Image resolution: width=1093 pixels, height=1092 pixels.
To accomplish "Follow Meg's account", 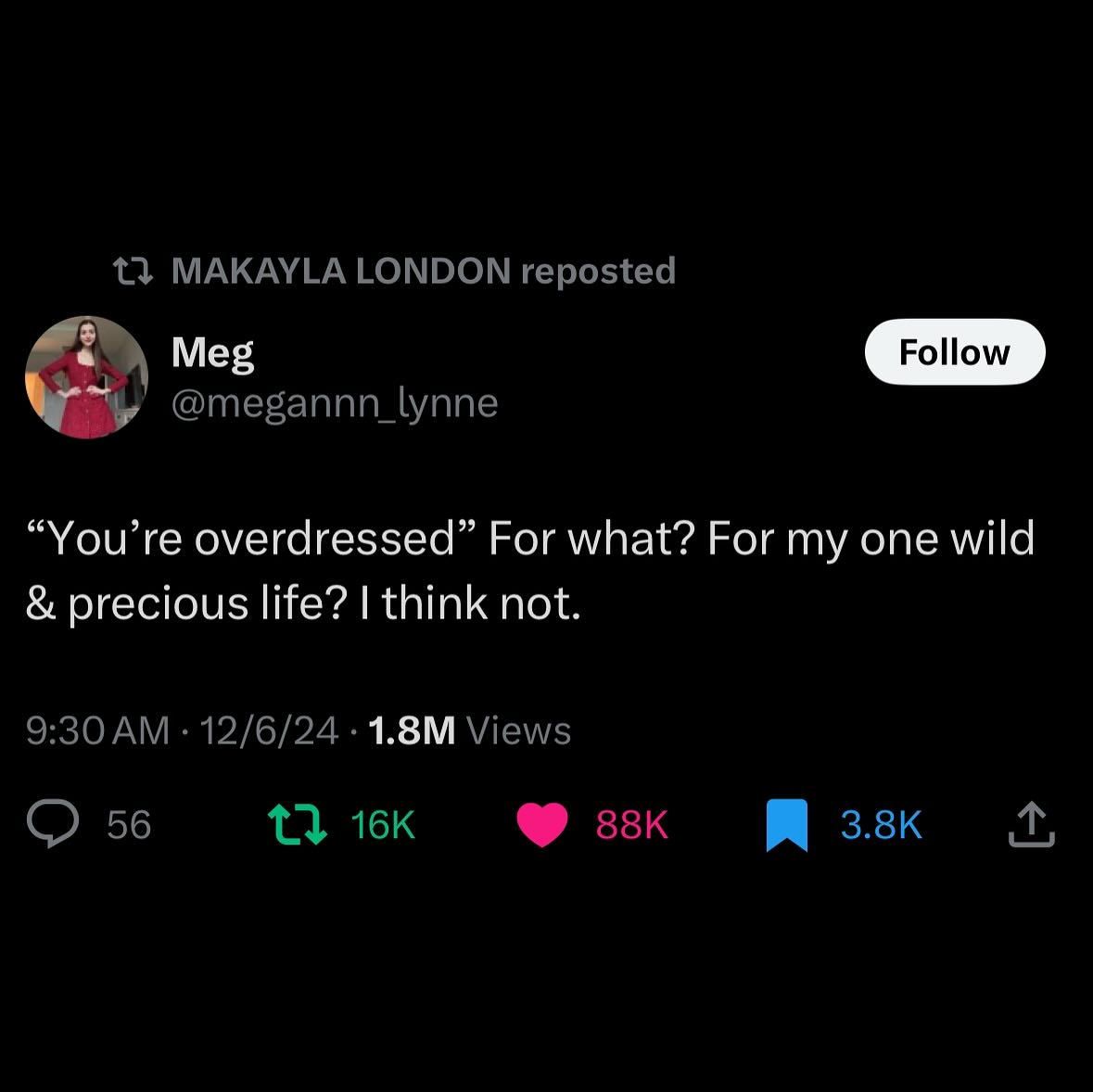I will pyautogui.click(x=954, y=352).
